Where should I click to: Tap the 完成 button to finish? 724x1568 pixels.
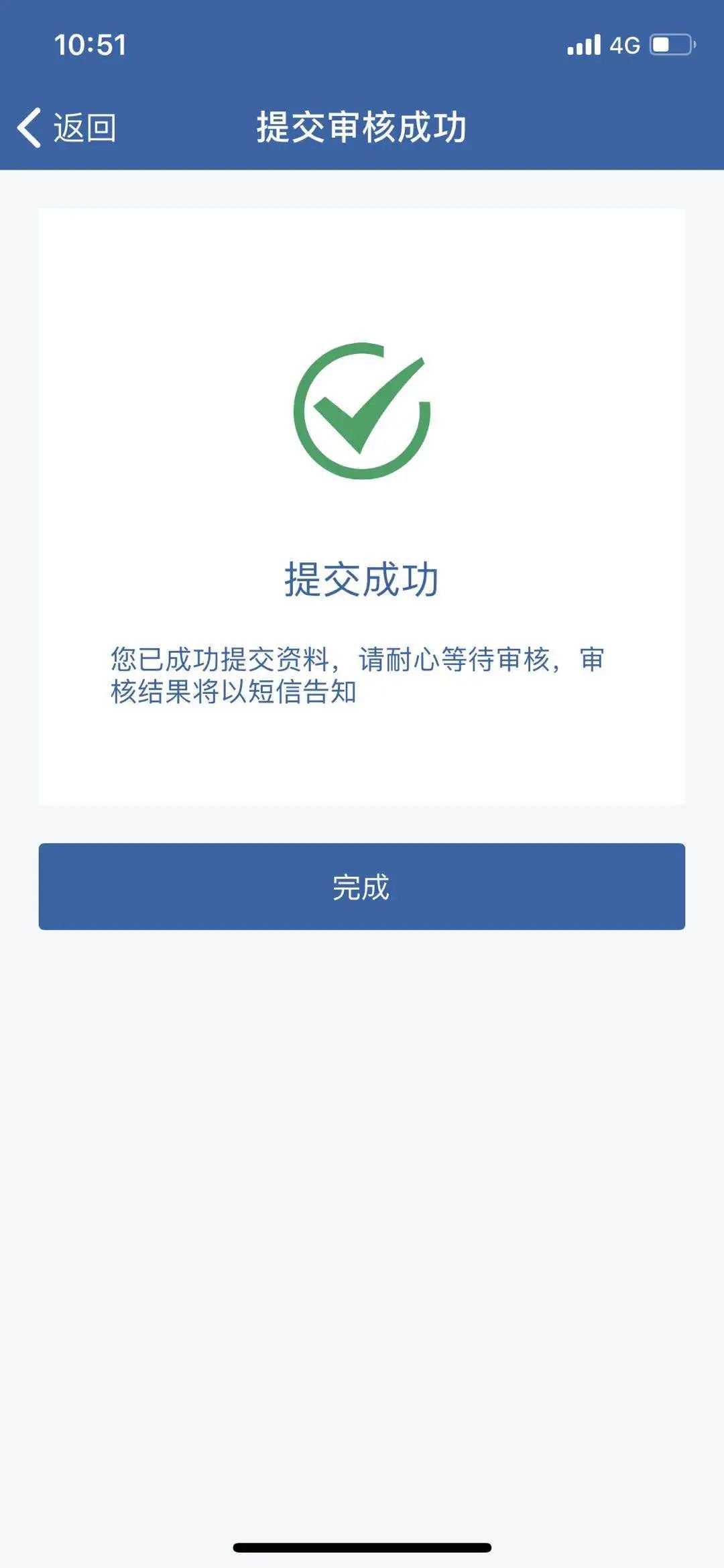[x=361, y=886]
